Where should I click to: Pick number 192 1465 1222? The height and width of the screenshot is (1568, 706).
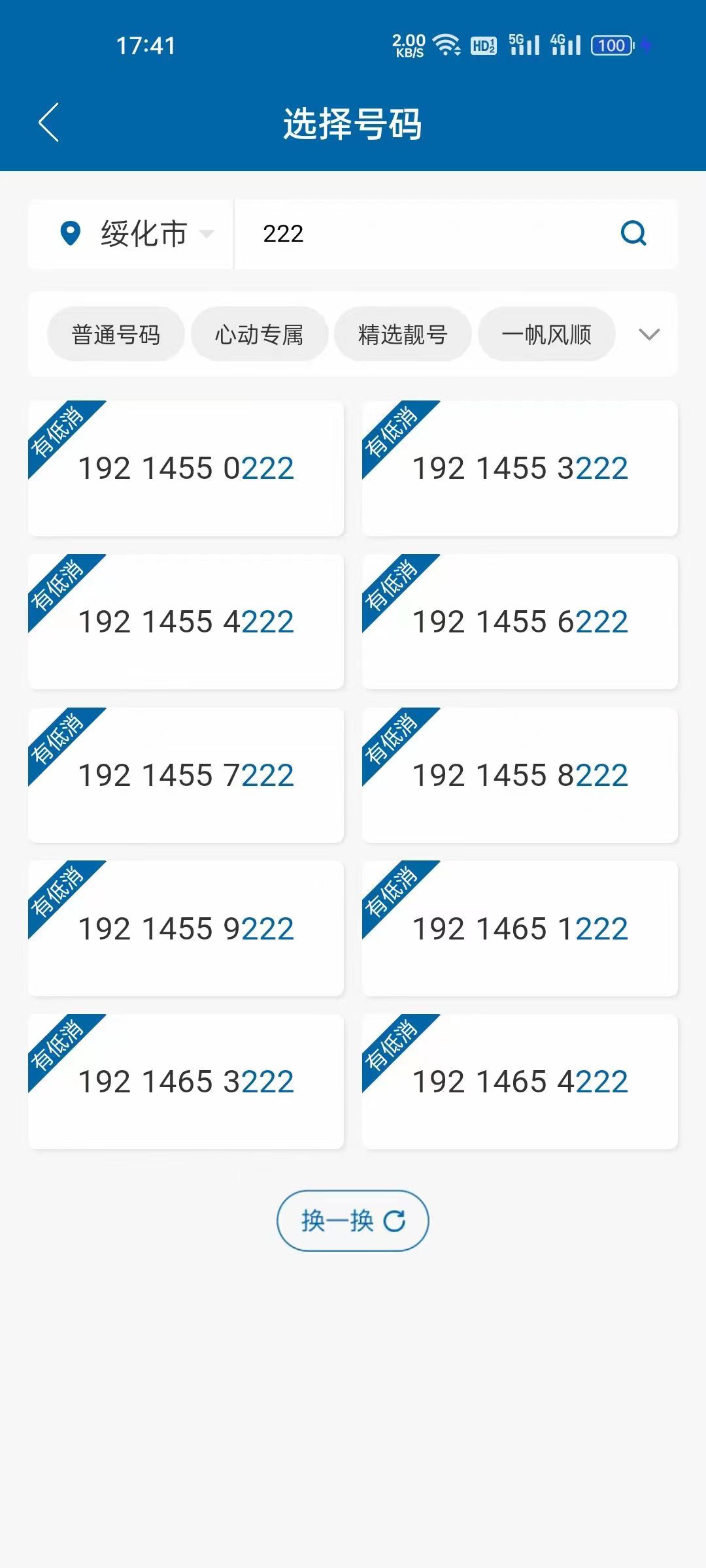520,929
